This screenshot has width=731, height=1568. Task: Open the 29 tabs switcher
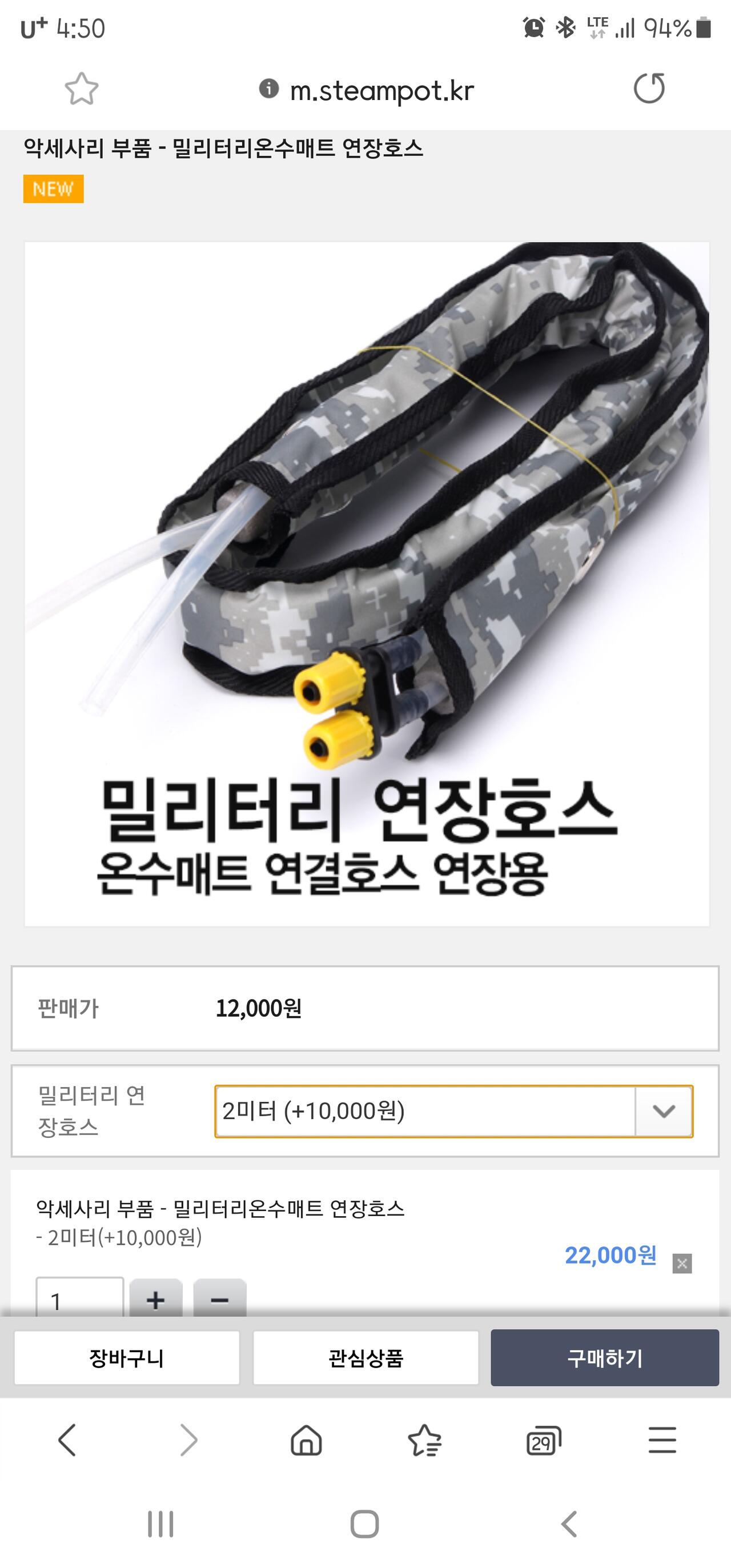point(543,1440)
